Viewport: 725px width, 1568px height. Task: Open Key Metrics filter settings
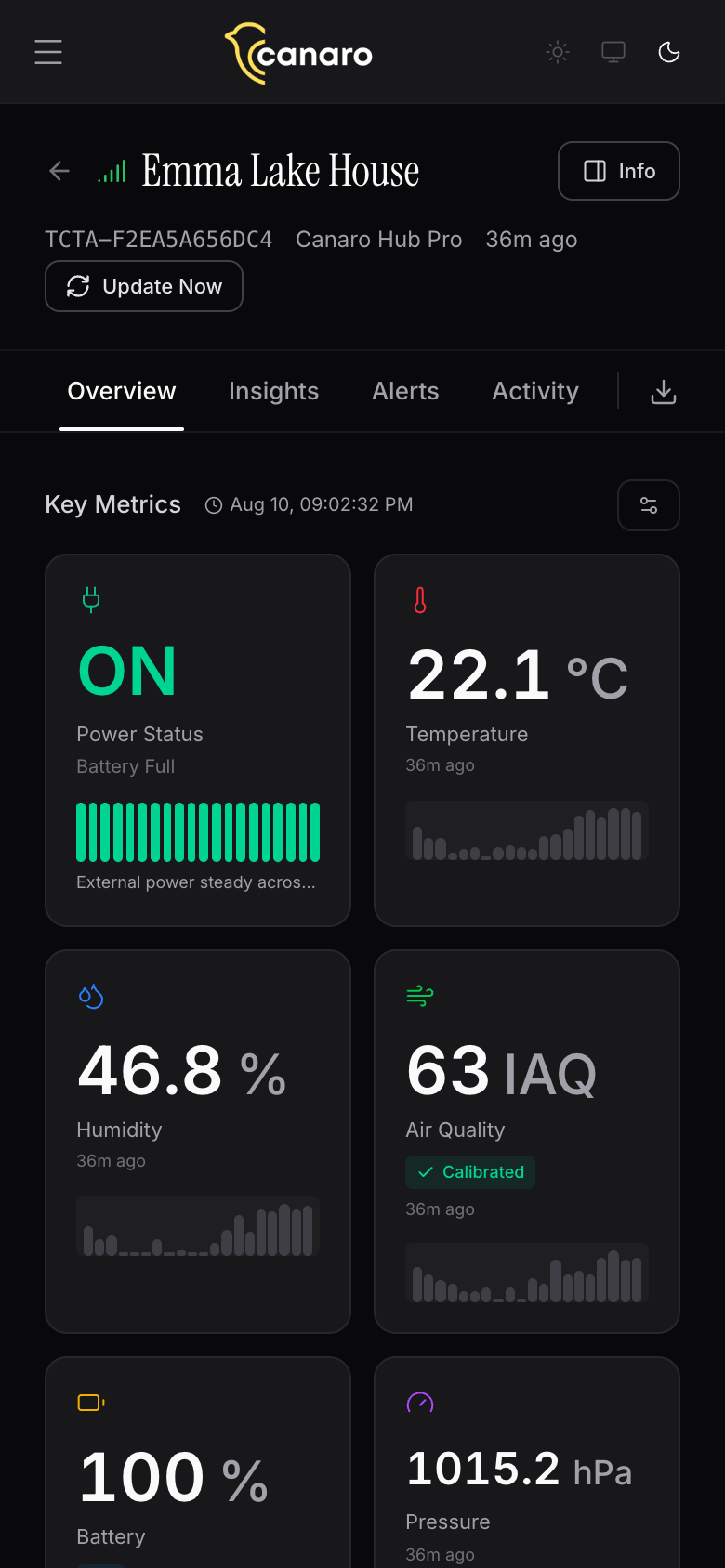[649, 505]
